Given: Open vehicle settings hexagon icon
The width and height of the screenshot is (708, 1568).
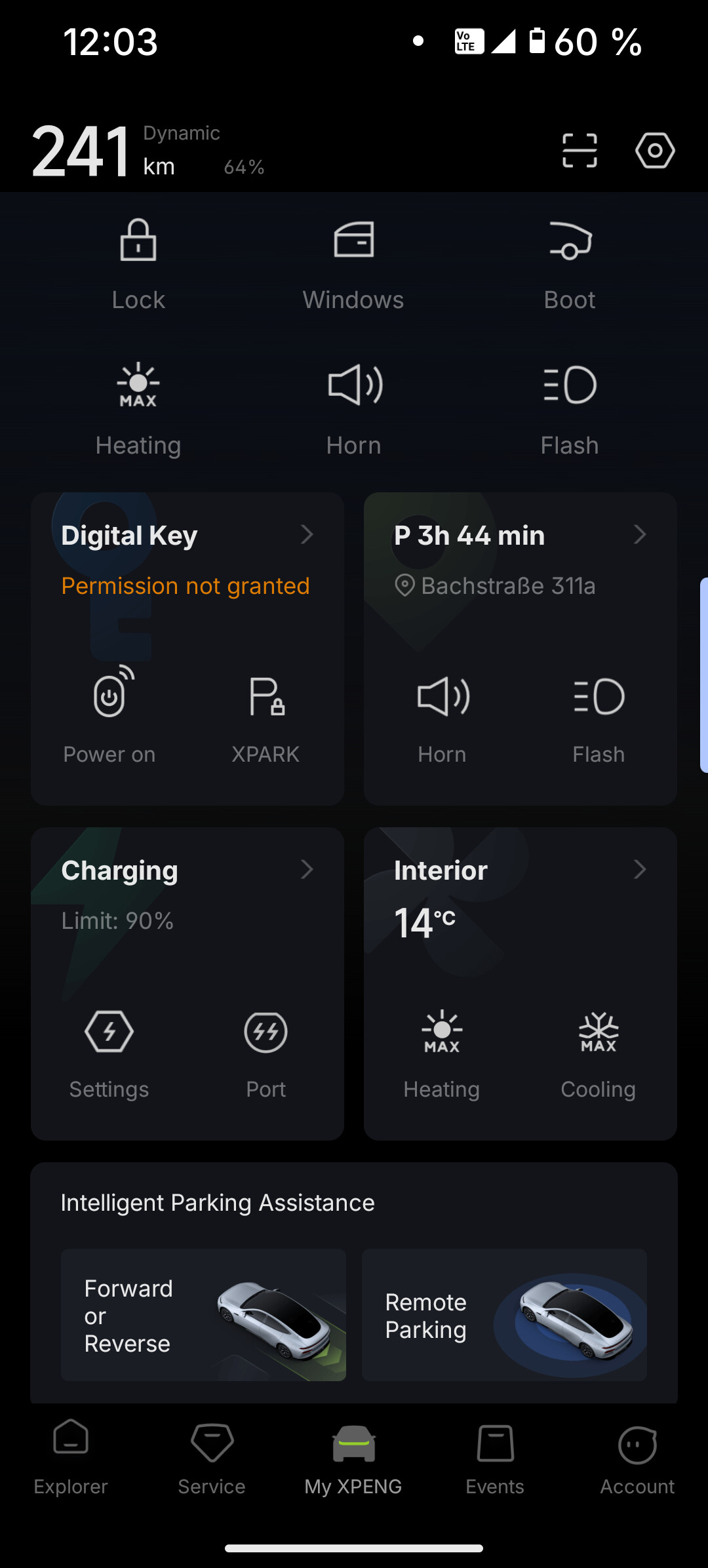Looking at the screenshot, I should pyautogui.click(x=655, y=151).
